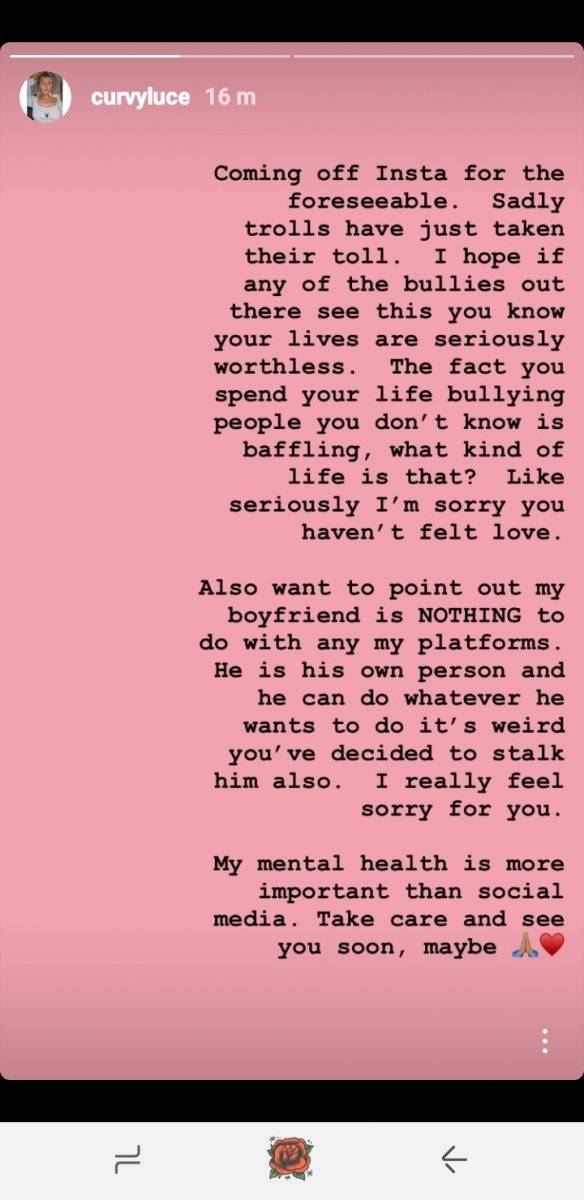
Task: Open curvyluce's profile picture
Action: coord(45,97)
